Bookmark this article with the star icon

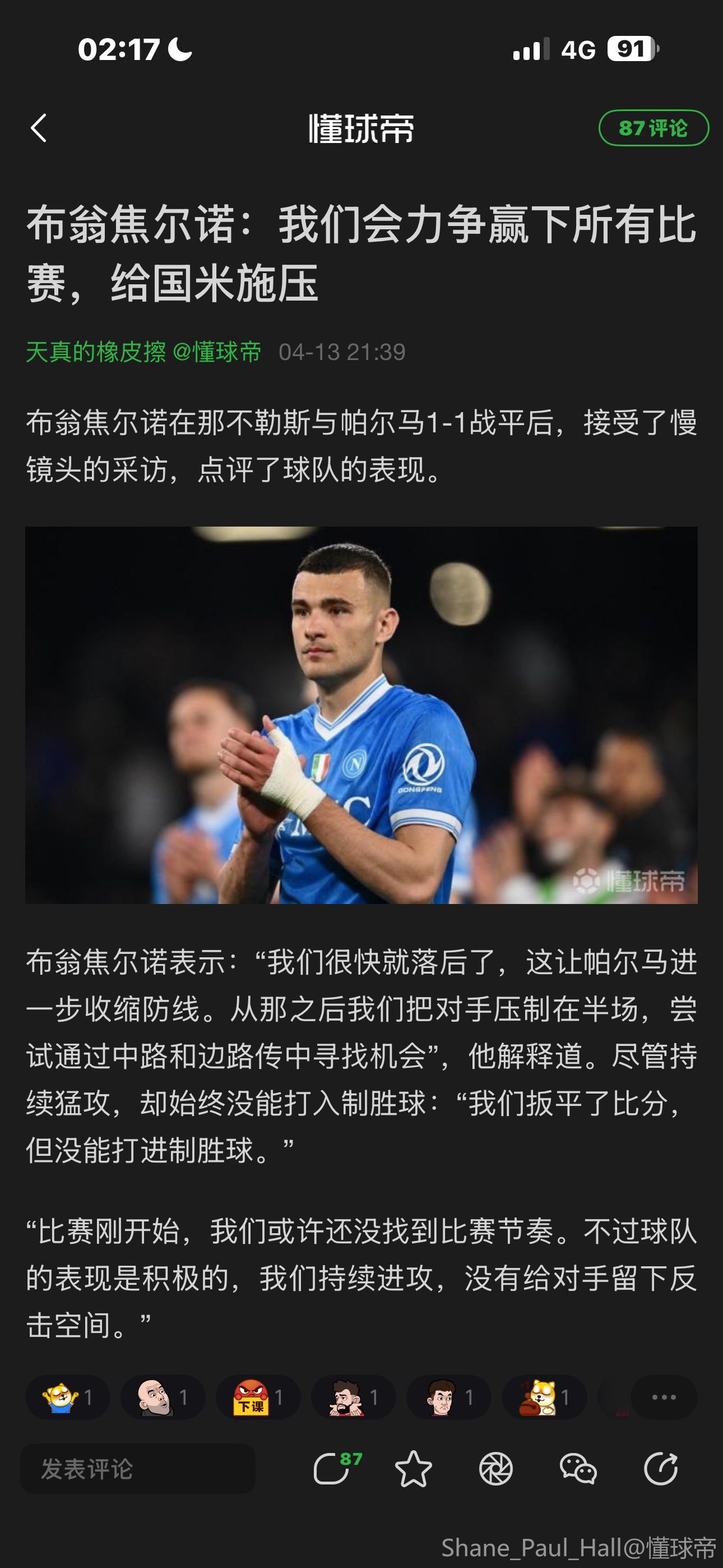click(x=413, y=1469)
